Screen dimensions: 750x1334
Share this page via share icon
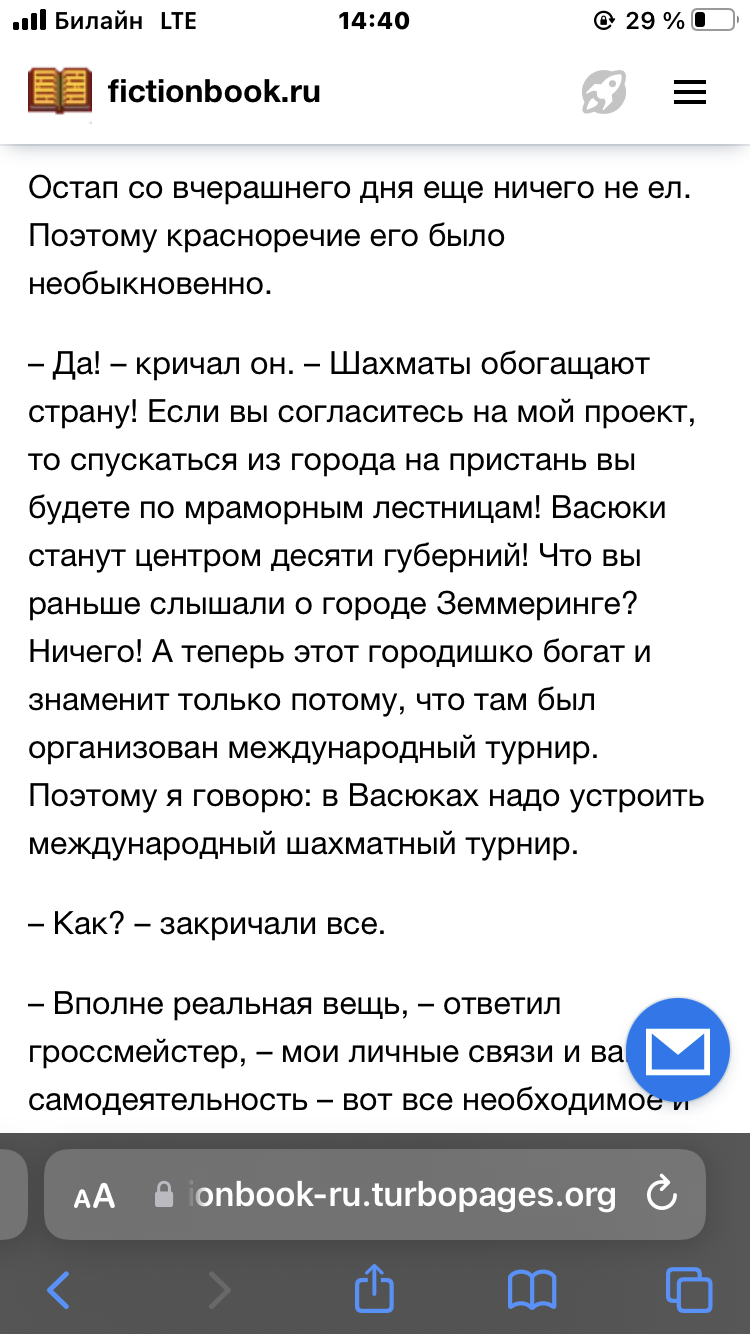point(374,1287)
